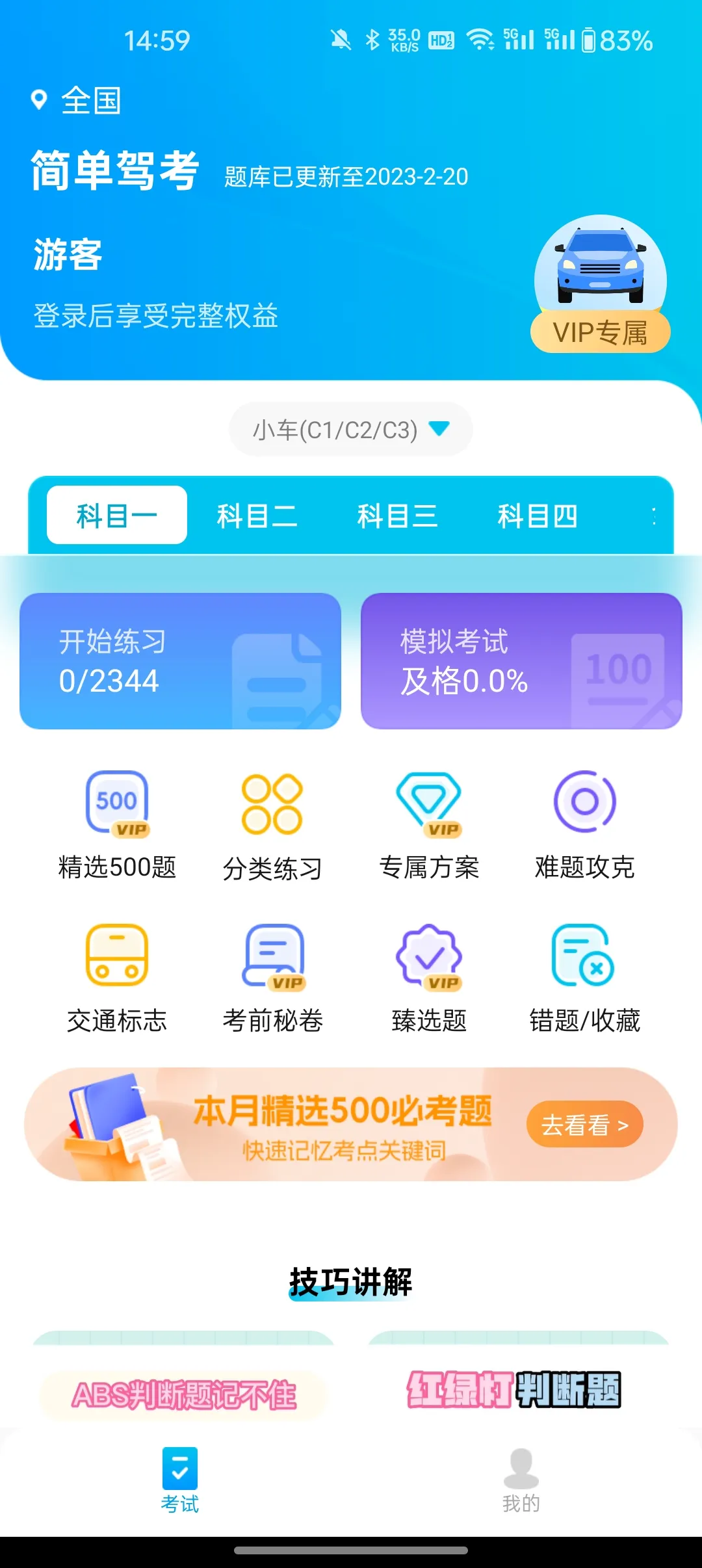Screen dimensions: 702x1568
Task: Tap 去看看 on the 500必考题 banner
Action: pos(584,1125)
